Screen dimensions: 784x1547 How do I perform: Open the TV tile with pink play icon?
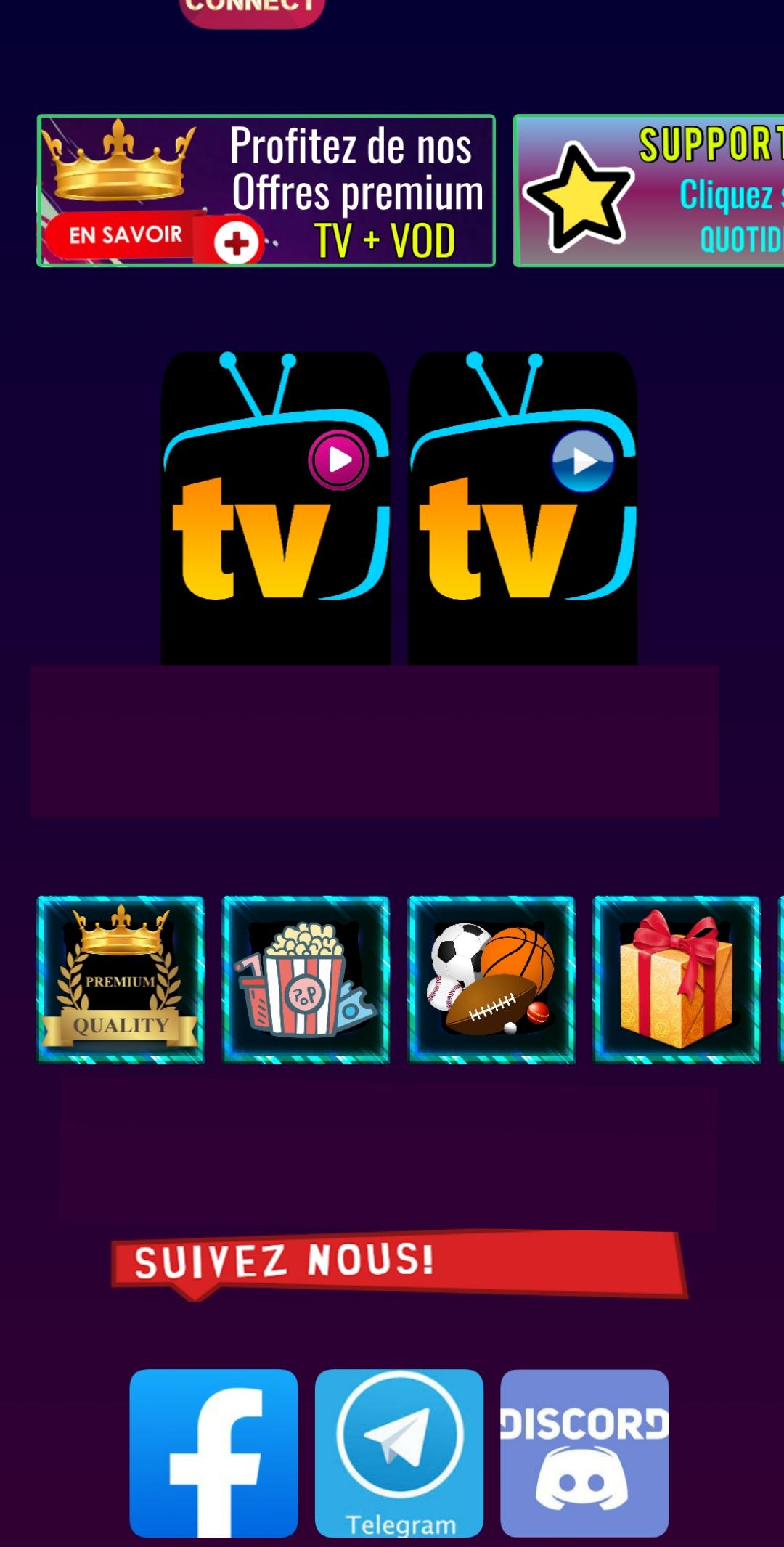tap(276, 508)
